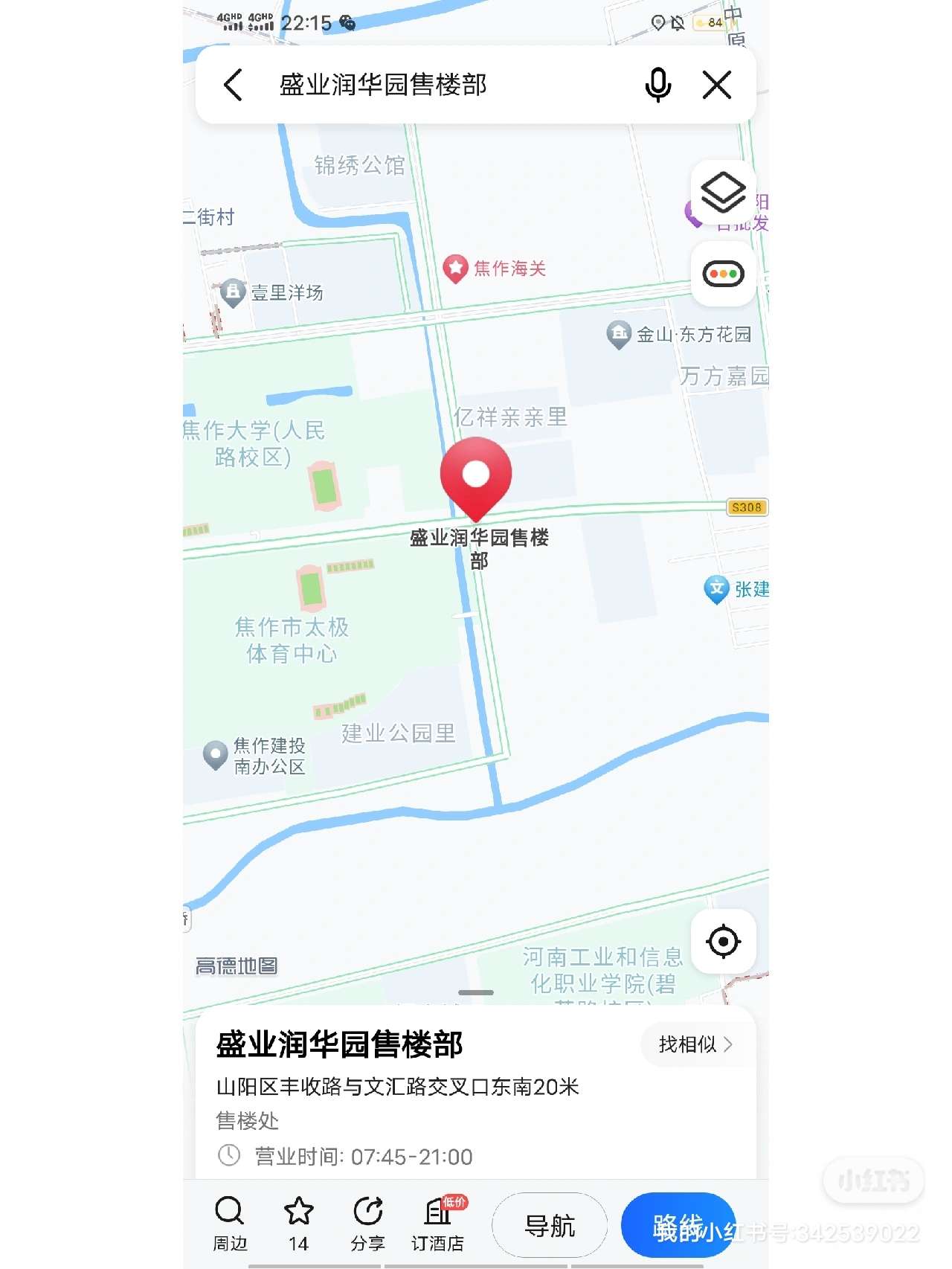Viewport: 952px width, 1269px height.
Task: Open 订酒店 hotel booking
Action: pos(438,1224)
